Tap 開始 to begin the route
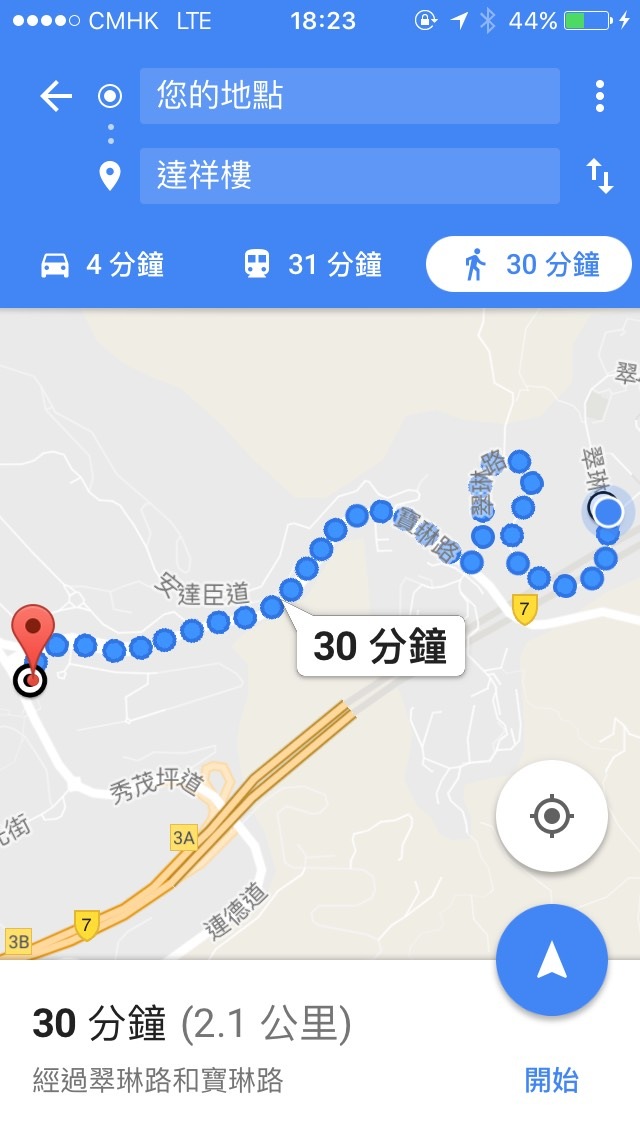This screenshot has width=640, height=1136. (x=552, y=1079)
